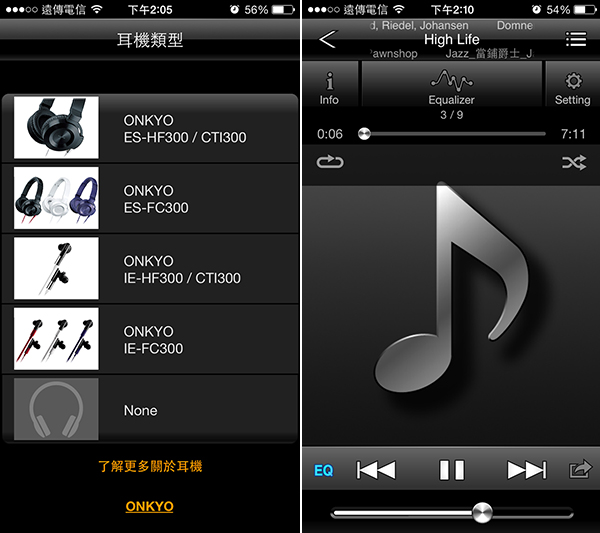Choose None as headphone type
The height and width of the screenshot is (533, 600).
coord(150,410)
